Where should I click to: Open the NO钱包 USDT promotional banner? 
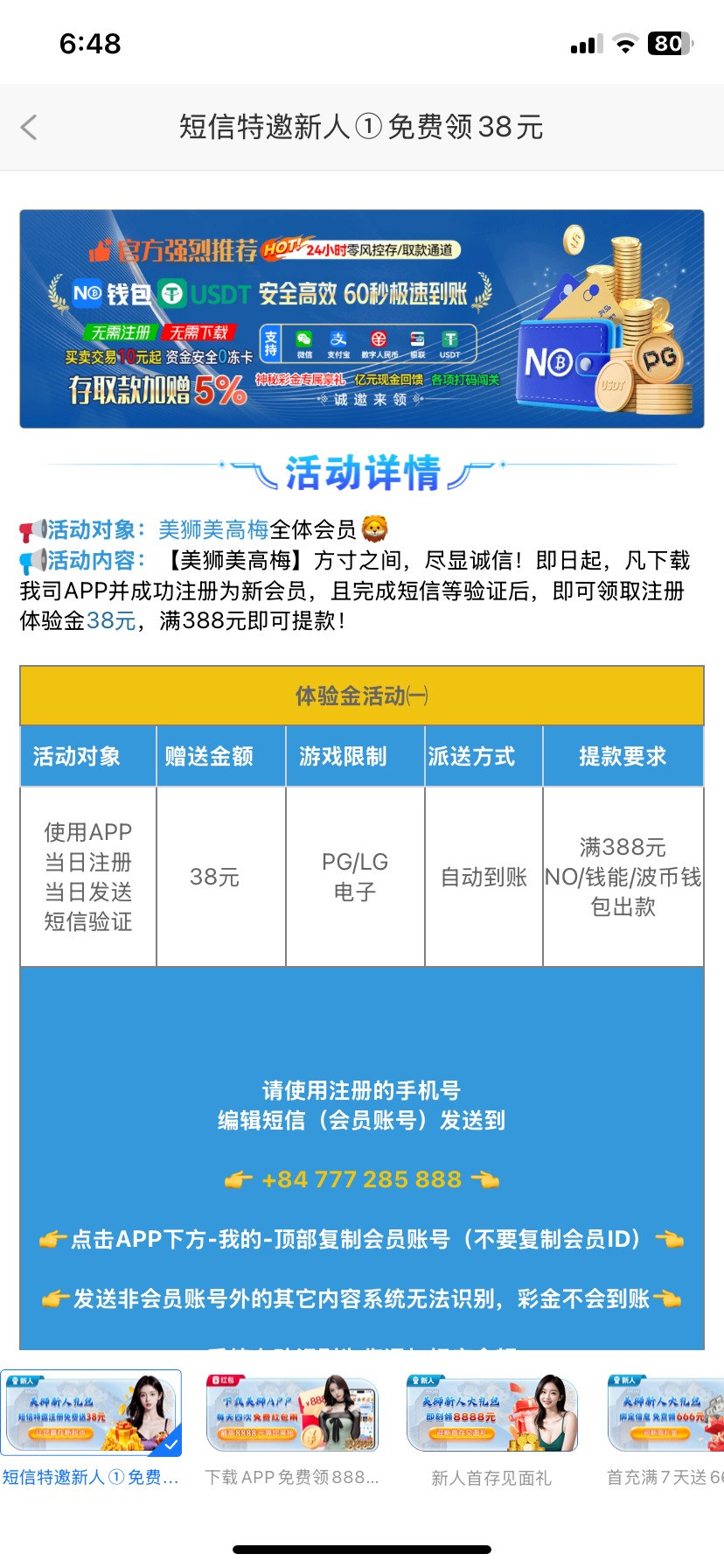[x=362, y=319]
